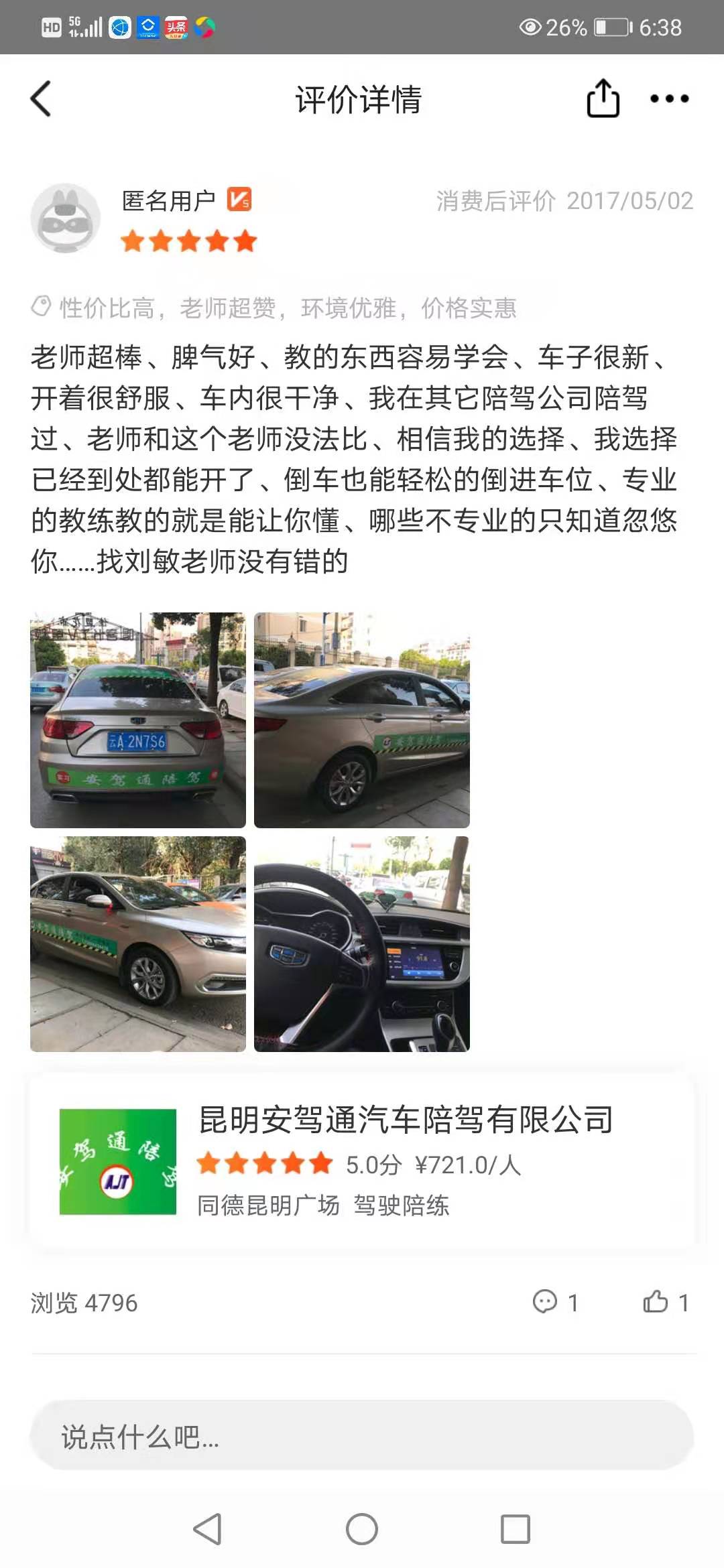Viewport: 724px width, 1568px height.
Task: Open recent apps from navigation bar
Action: coord(515,1530)
